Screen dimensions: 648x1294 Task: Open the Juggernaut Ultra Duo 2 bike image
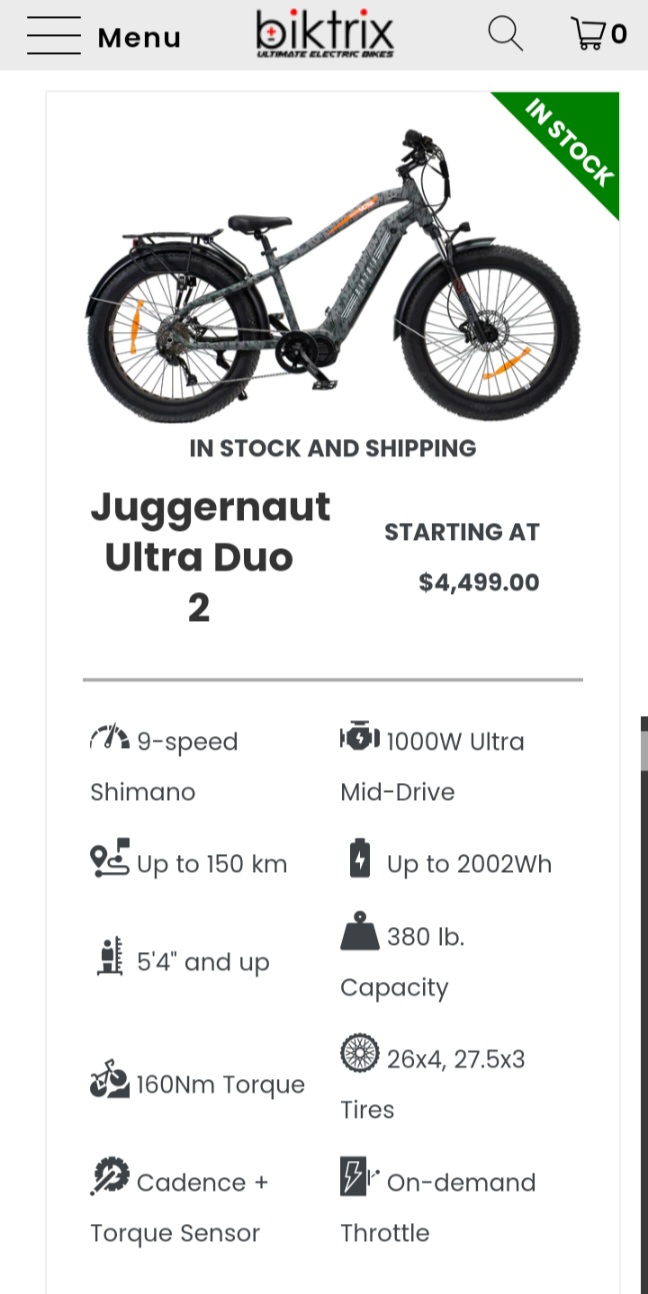point(332,275)
